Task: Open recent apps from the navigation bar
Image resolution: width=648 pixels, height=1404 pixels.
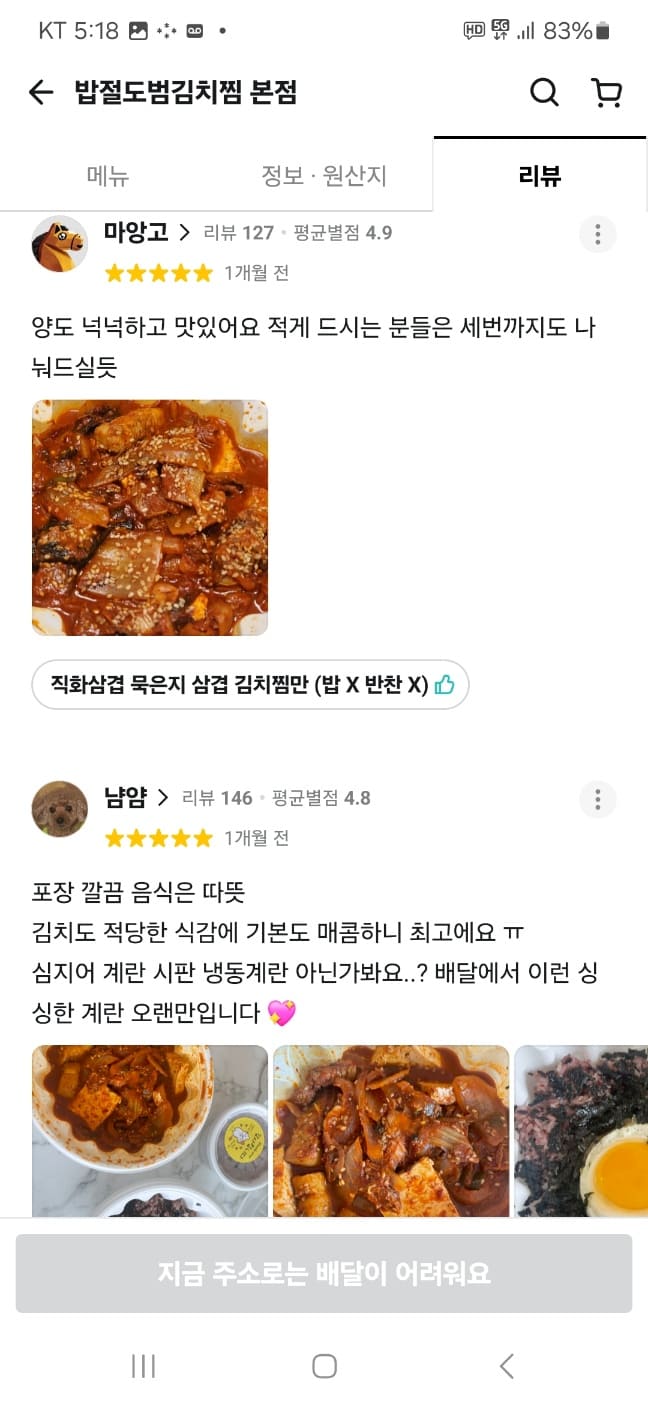Action: pos(144,1366)
